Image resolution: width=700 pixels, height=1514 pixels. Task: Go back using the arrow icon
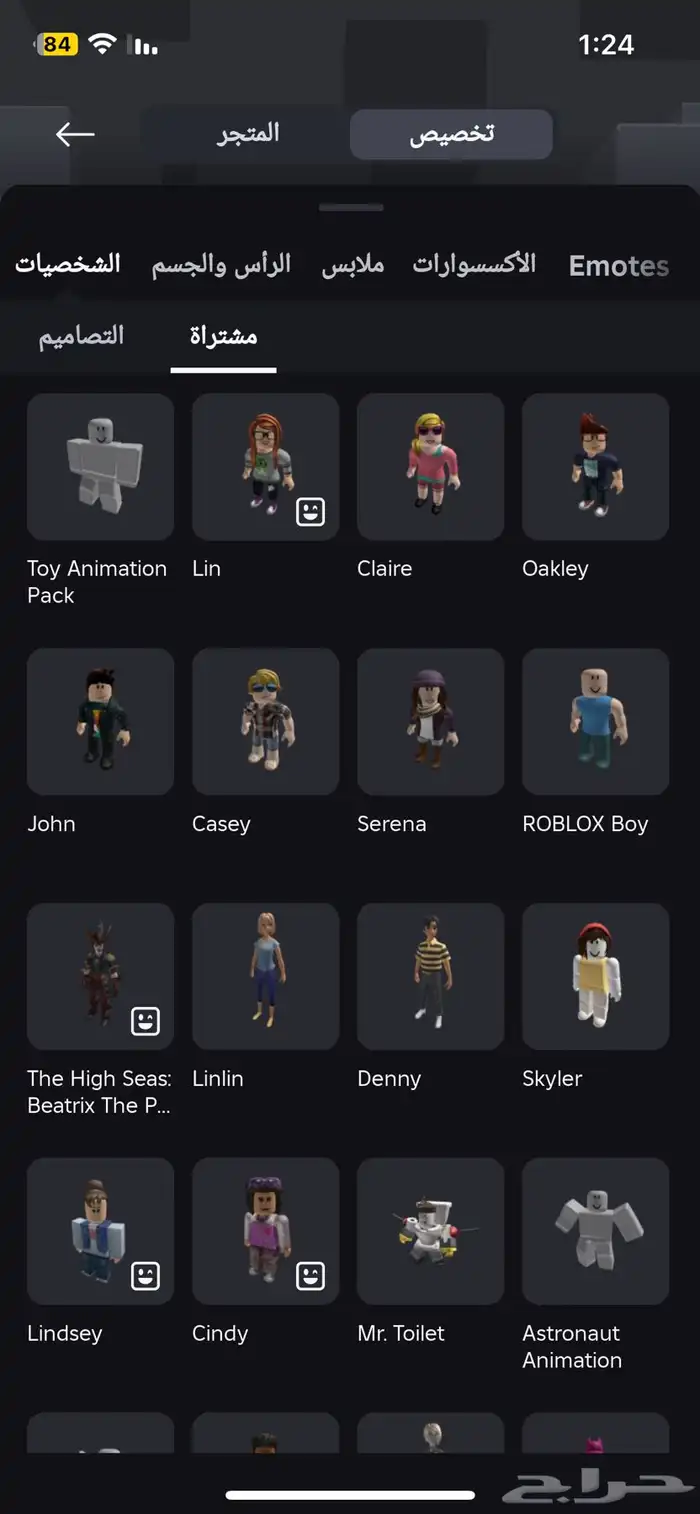pyautogui.click(x=75, y=134)
